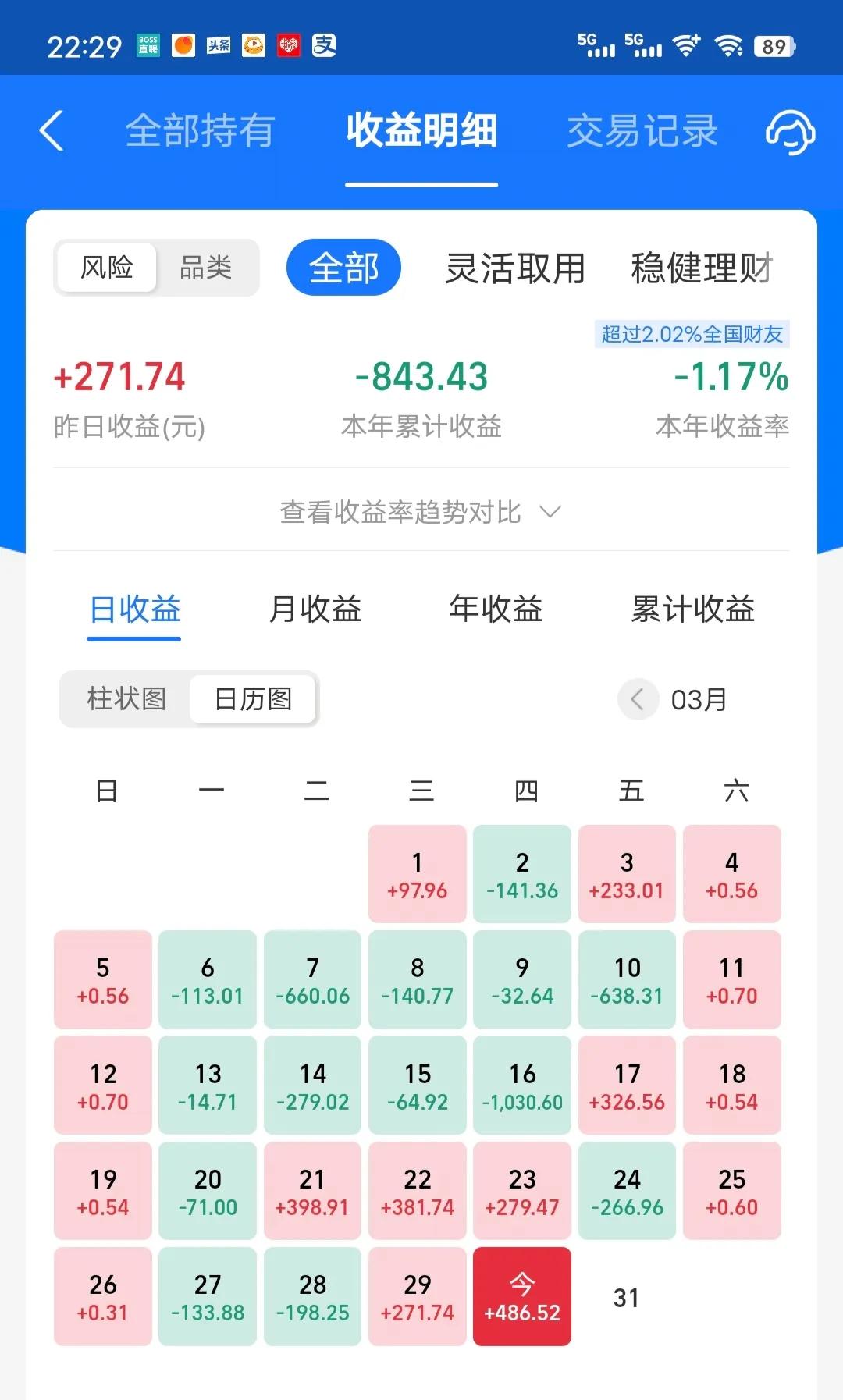Open today's earnings cell +486.52

tap(522, 1296)
